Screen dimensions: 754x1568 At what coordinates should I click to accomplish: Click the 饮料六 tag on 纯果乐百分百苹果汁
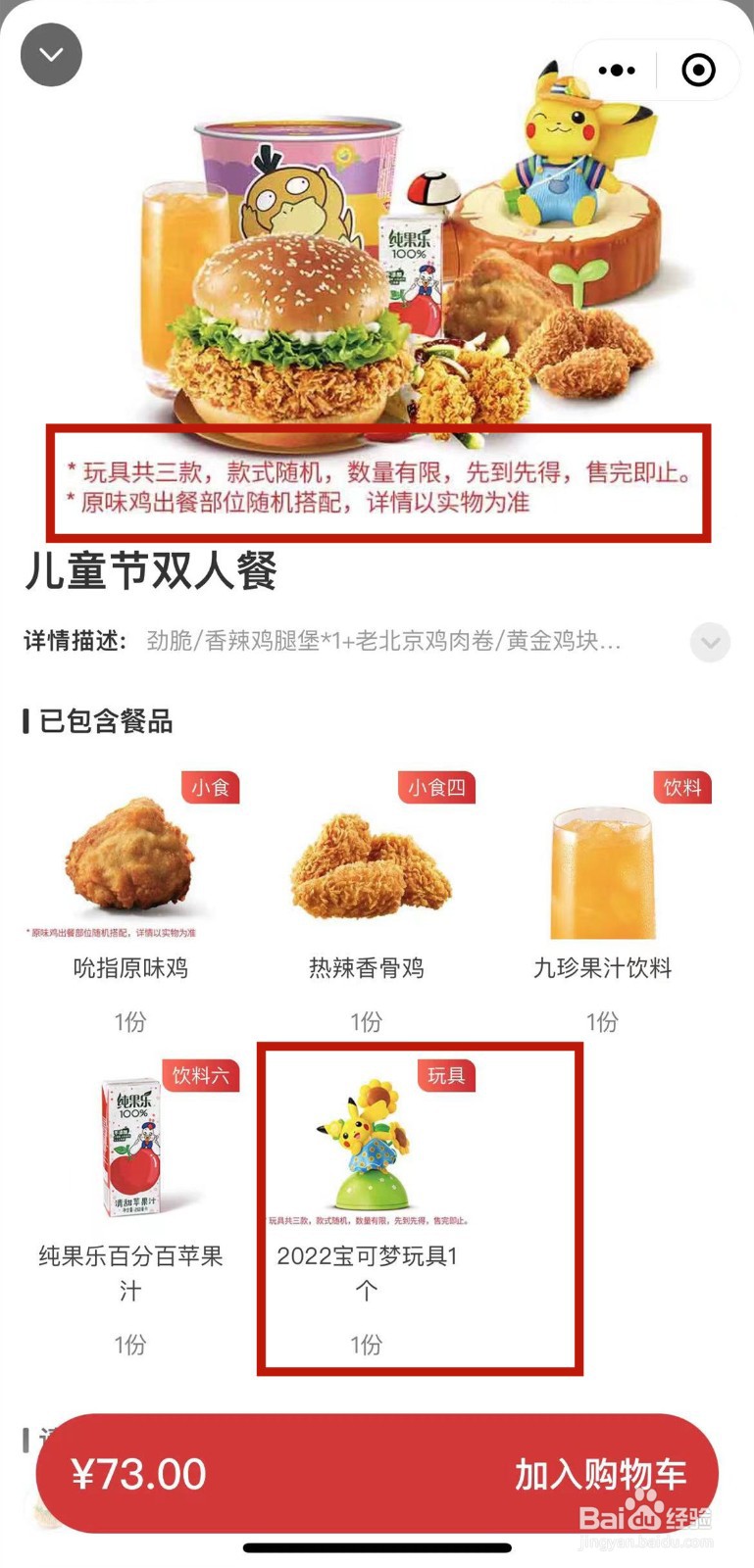[x=201, y=1075]
